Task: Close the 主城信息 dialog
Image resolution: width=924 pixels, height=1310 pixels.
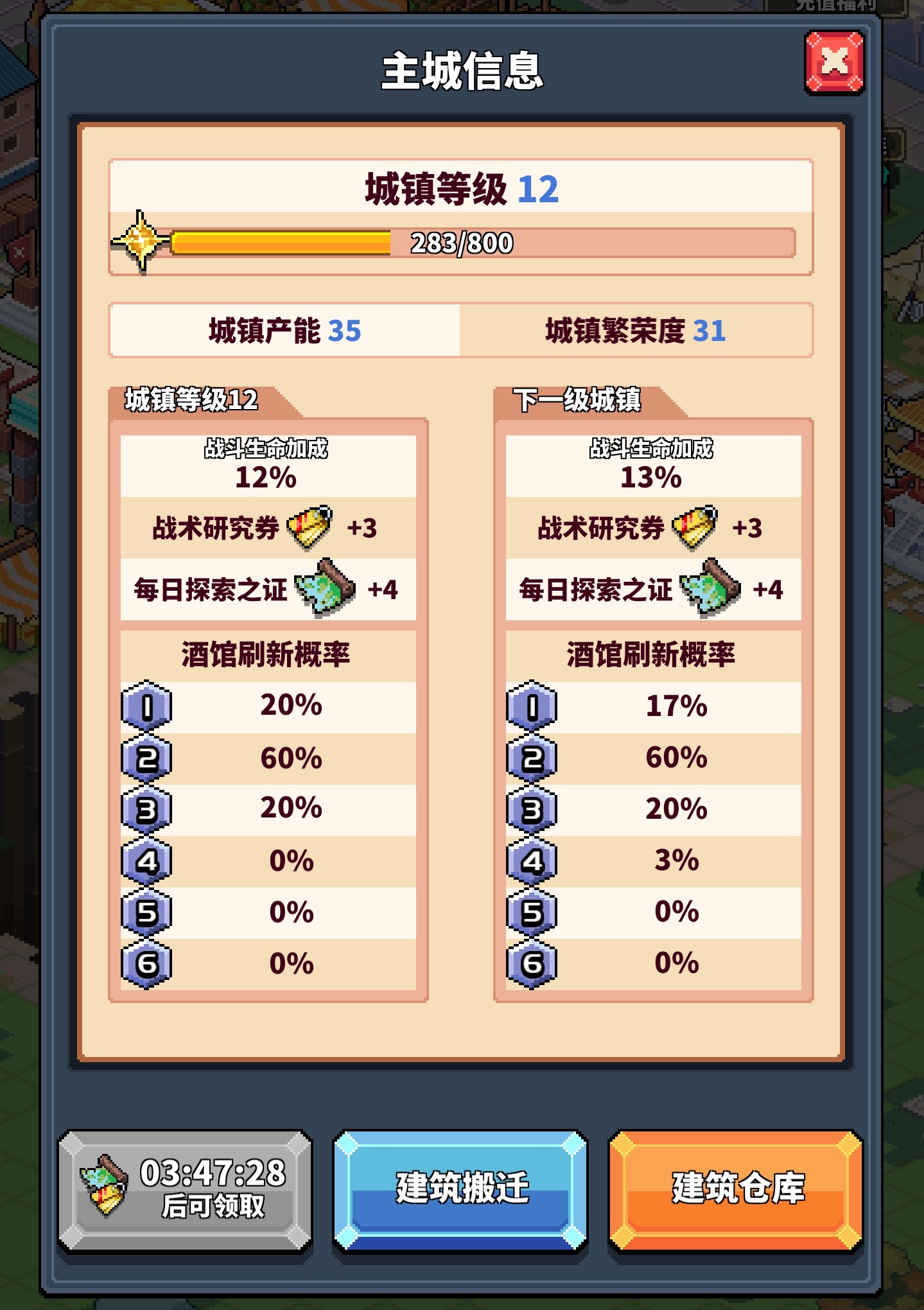Action: click(x=833, y=63)
